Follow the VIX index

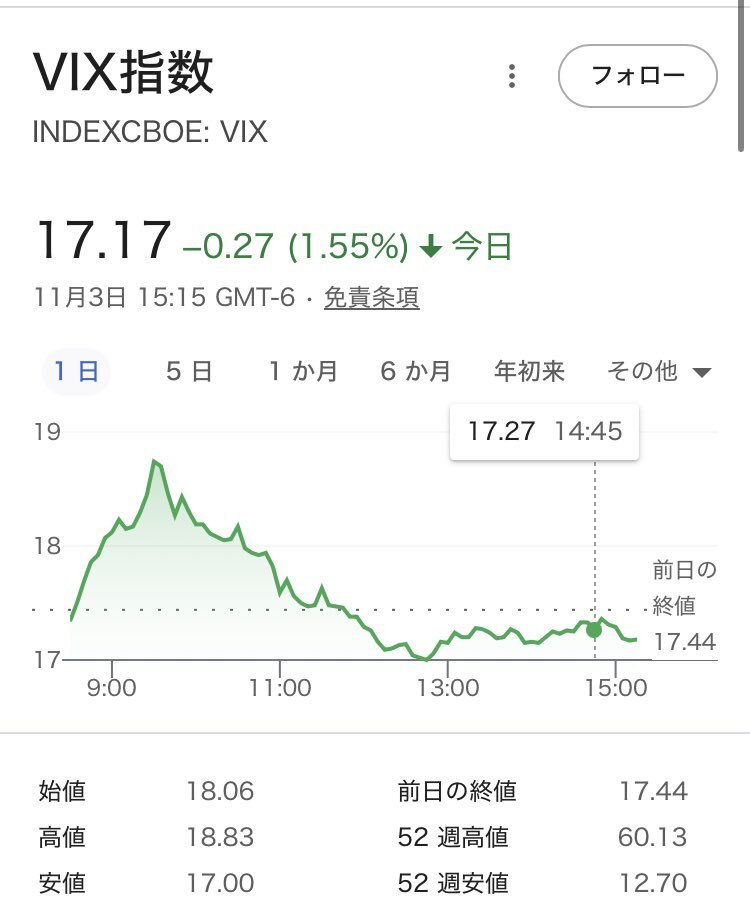[637, 76]
